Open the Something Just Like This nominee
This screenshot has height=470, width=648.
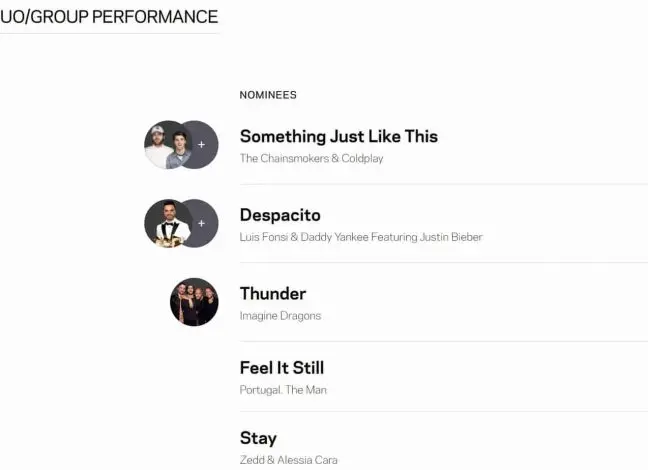pyautogui.click(x=338, y=136)
